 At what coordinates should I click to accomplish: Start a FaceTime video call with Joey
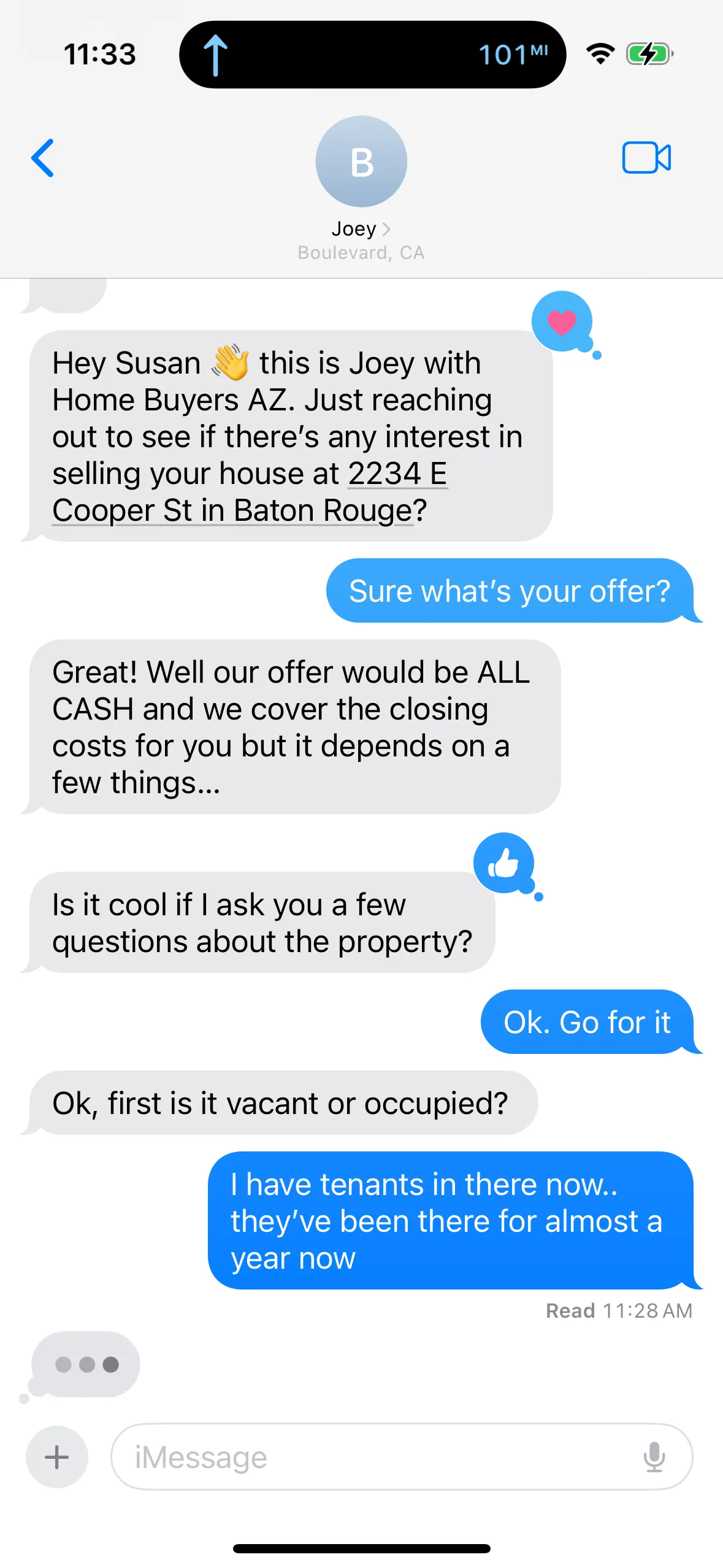[646, 158]
